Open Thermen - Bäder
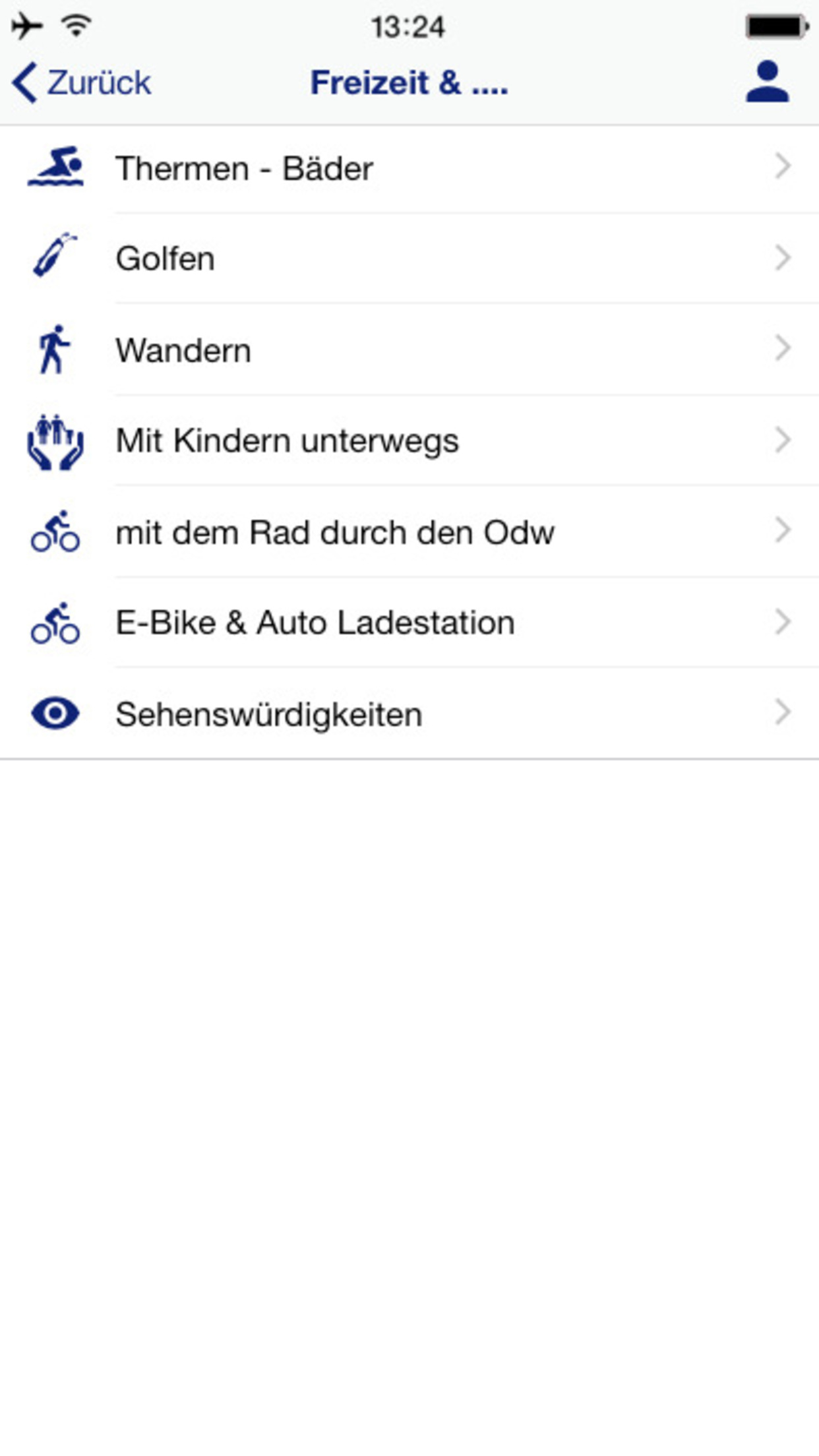 tap(409, 169)
